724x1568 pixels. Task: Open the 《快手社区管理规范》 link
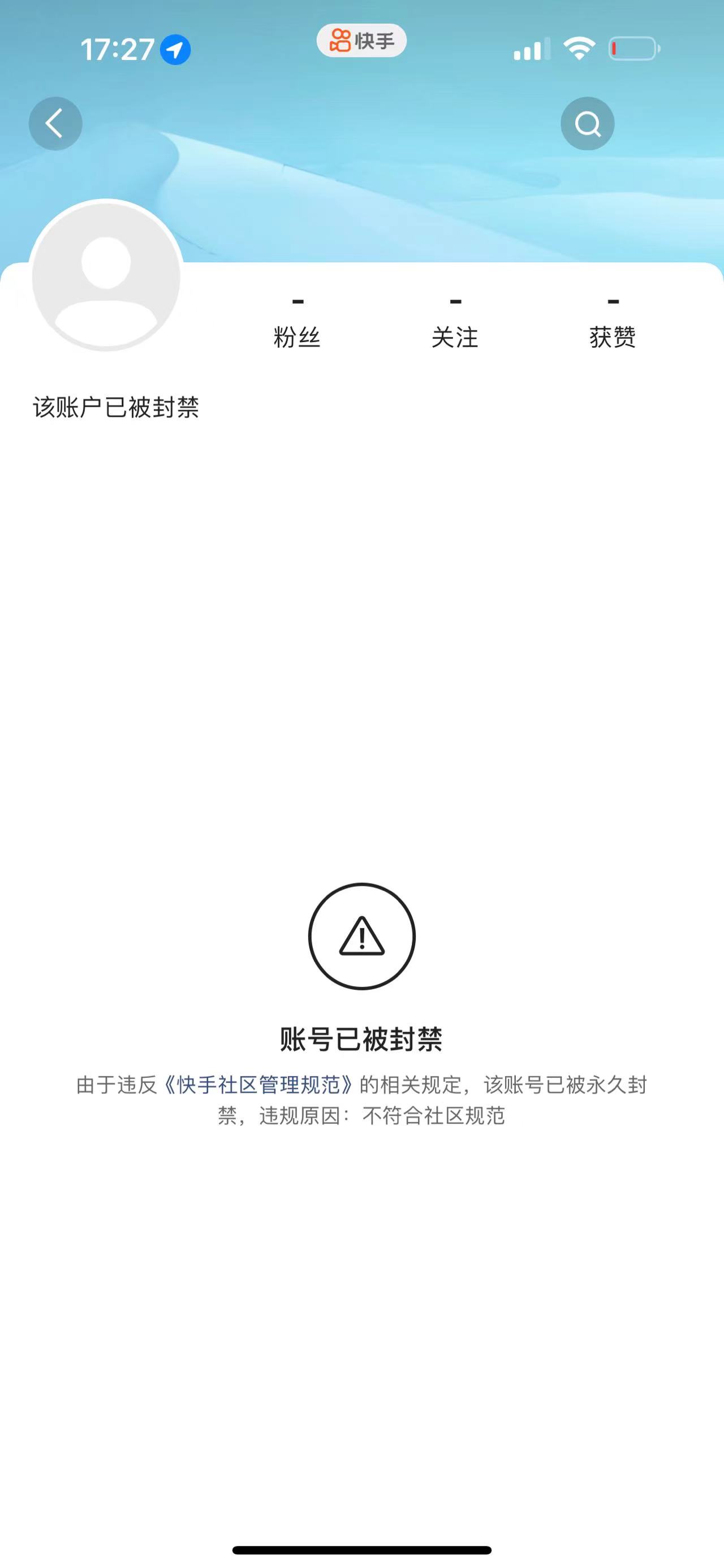tap(258, 1085)
